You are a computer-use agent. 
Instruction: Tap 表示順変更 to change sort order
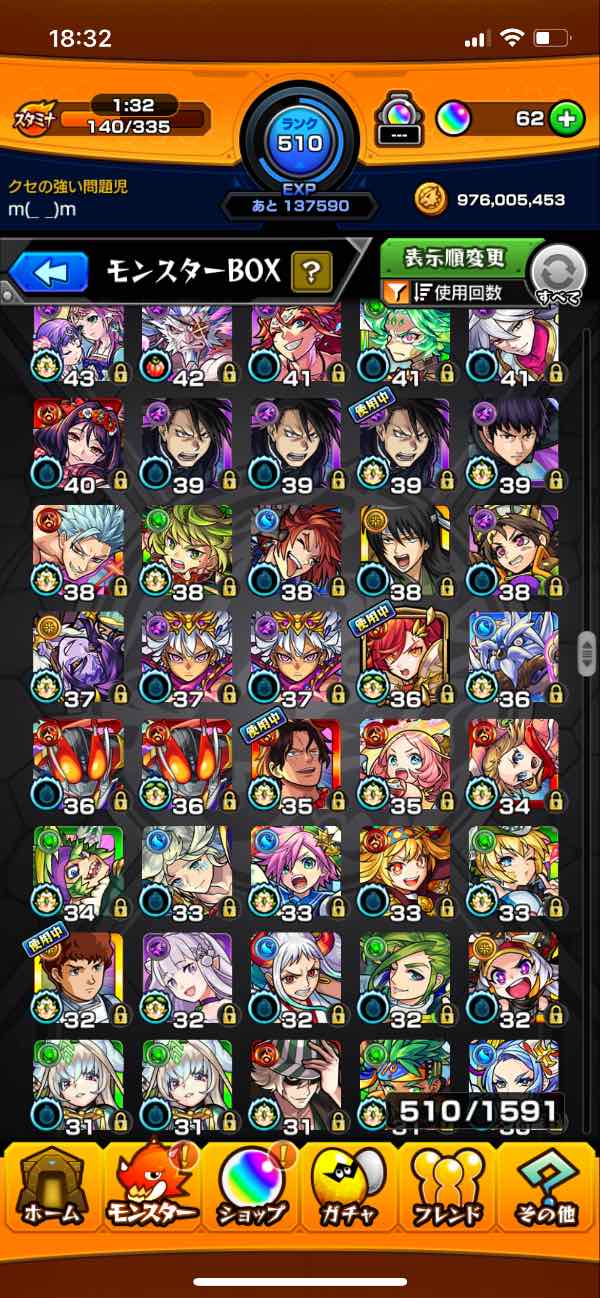455,258
